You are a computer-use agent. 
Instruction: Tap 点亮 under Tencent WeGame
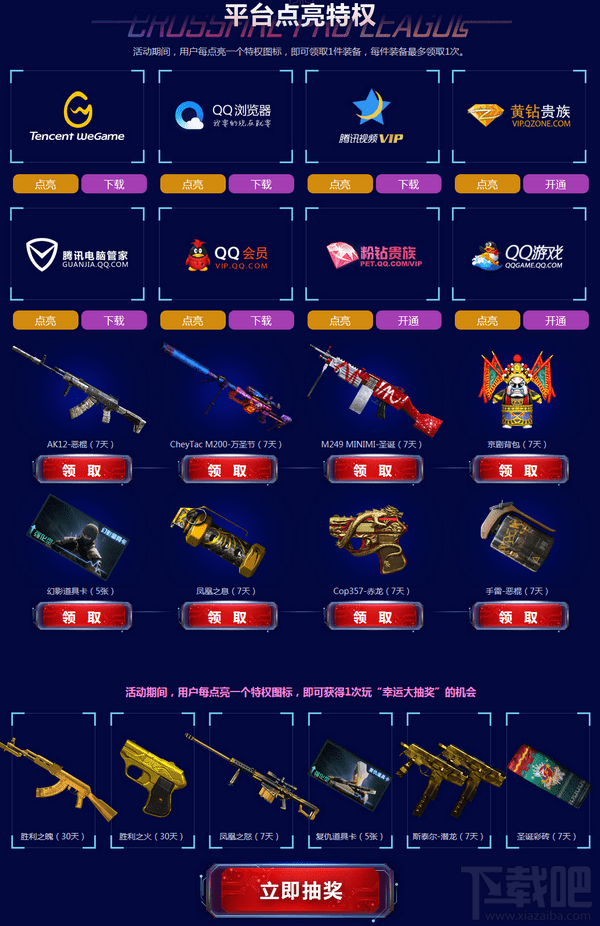45,184
